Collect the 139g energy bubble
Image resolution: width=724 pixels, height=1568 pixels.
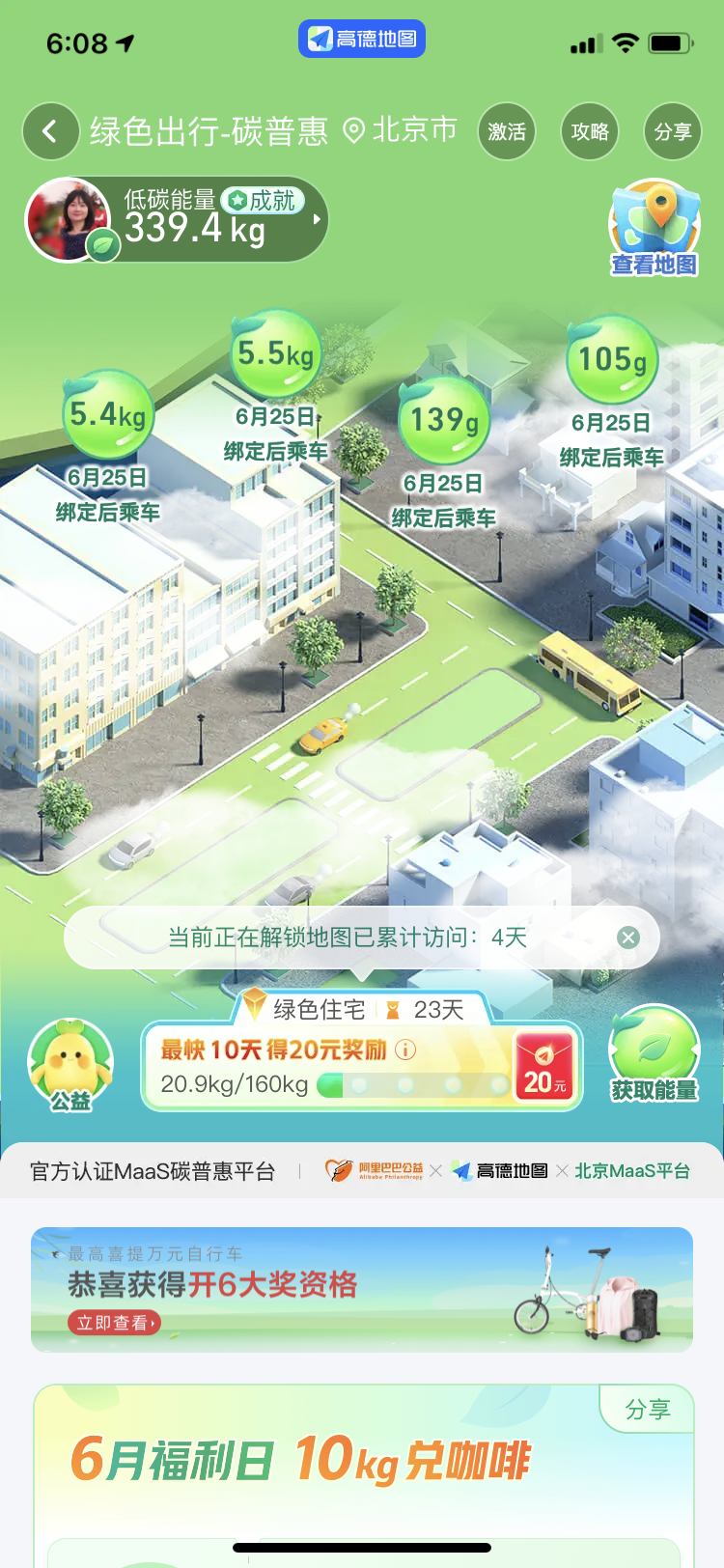click(x=443, y=420)
